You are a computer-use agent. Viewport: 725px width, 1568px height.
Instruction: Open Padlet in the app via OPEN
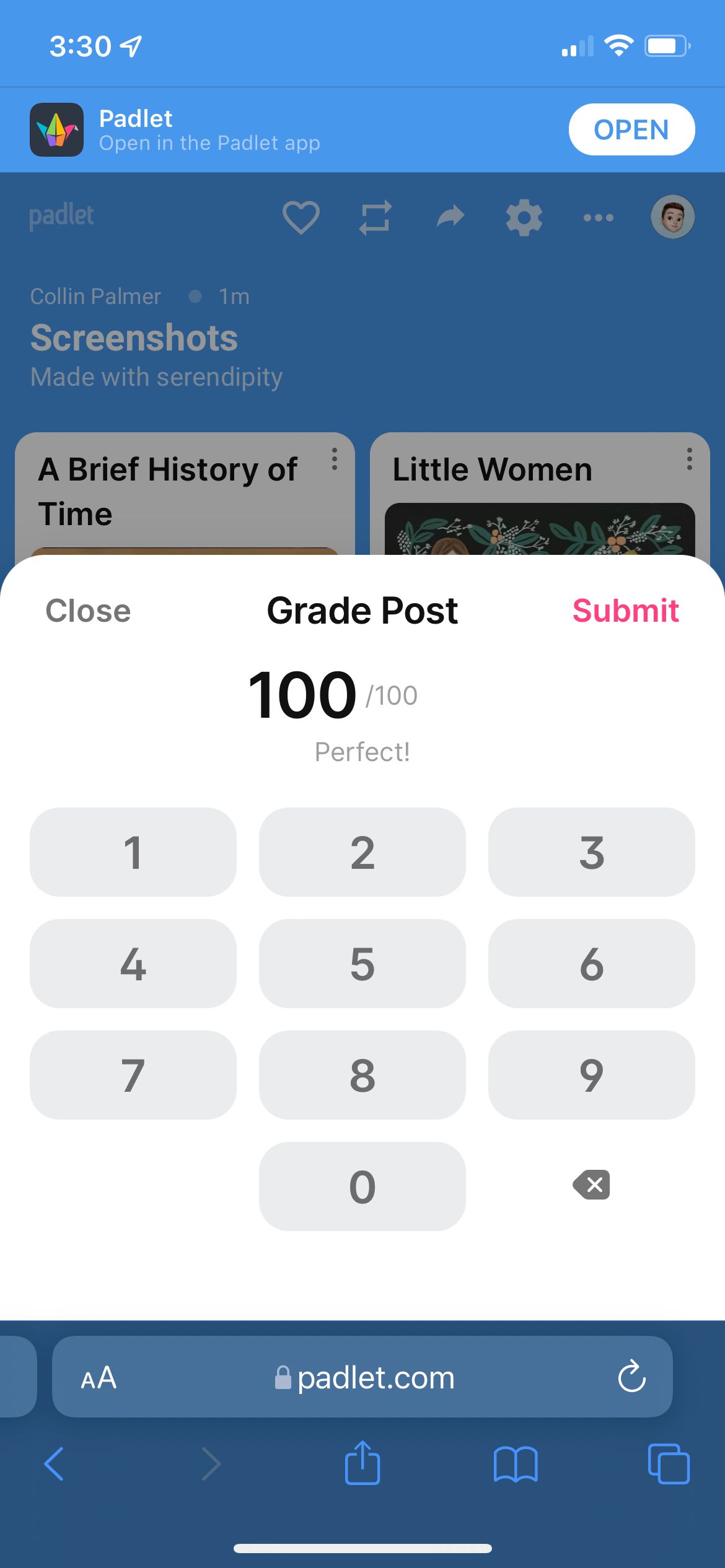click(631, 129)
